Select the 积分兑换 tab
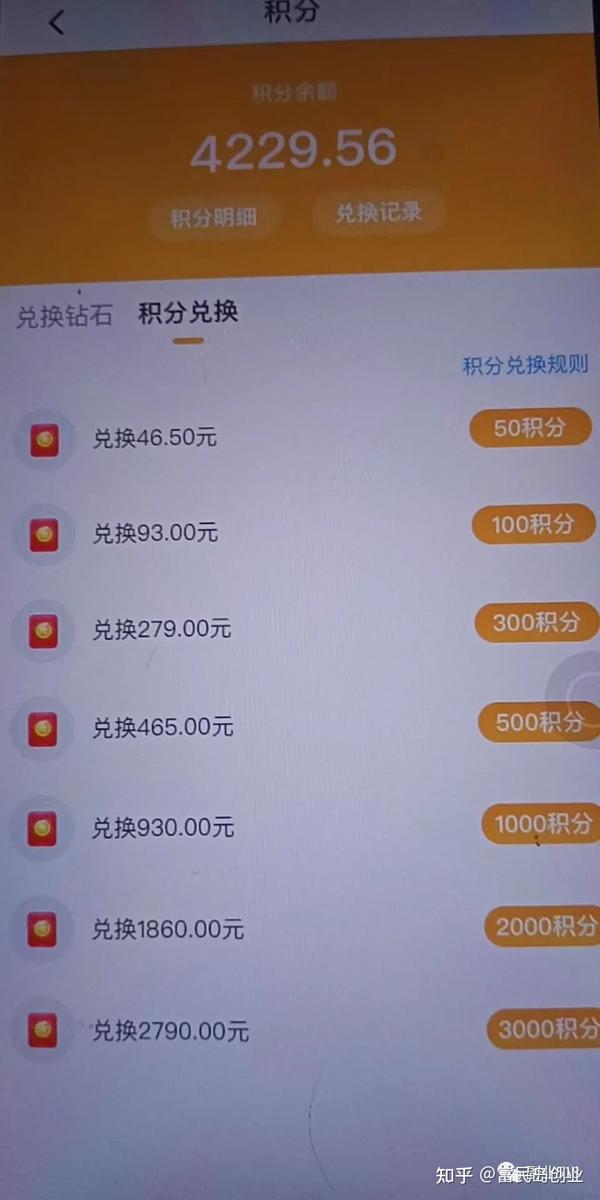This screenshot has height=1200, width=600. (188, 313)
